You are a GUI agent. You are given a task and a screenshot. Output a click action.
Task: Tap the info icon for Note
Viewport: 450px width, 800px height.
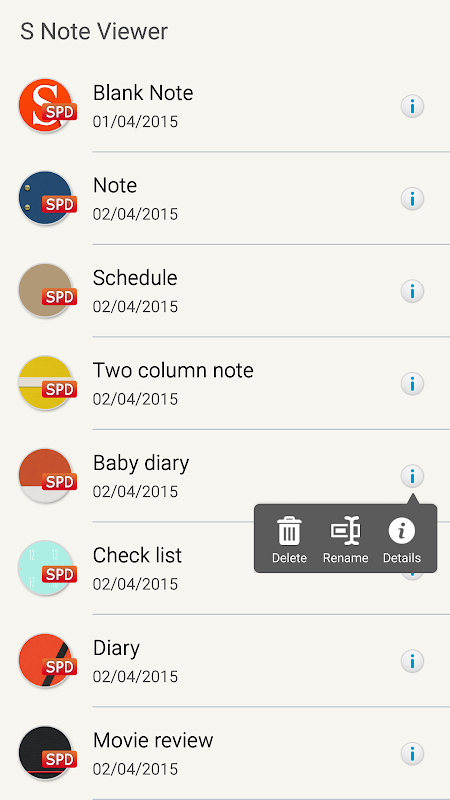[412, 198]
